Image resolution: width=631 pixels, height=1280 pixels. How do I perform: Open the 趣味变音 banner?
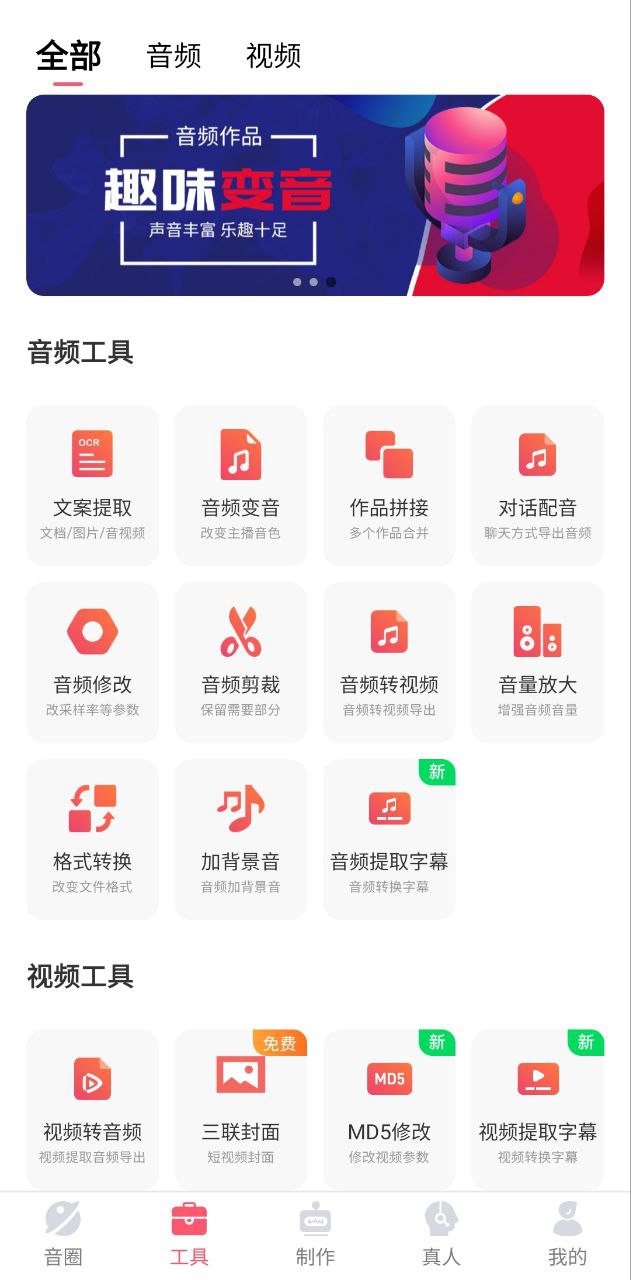point(315,195)
